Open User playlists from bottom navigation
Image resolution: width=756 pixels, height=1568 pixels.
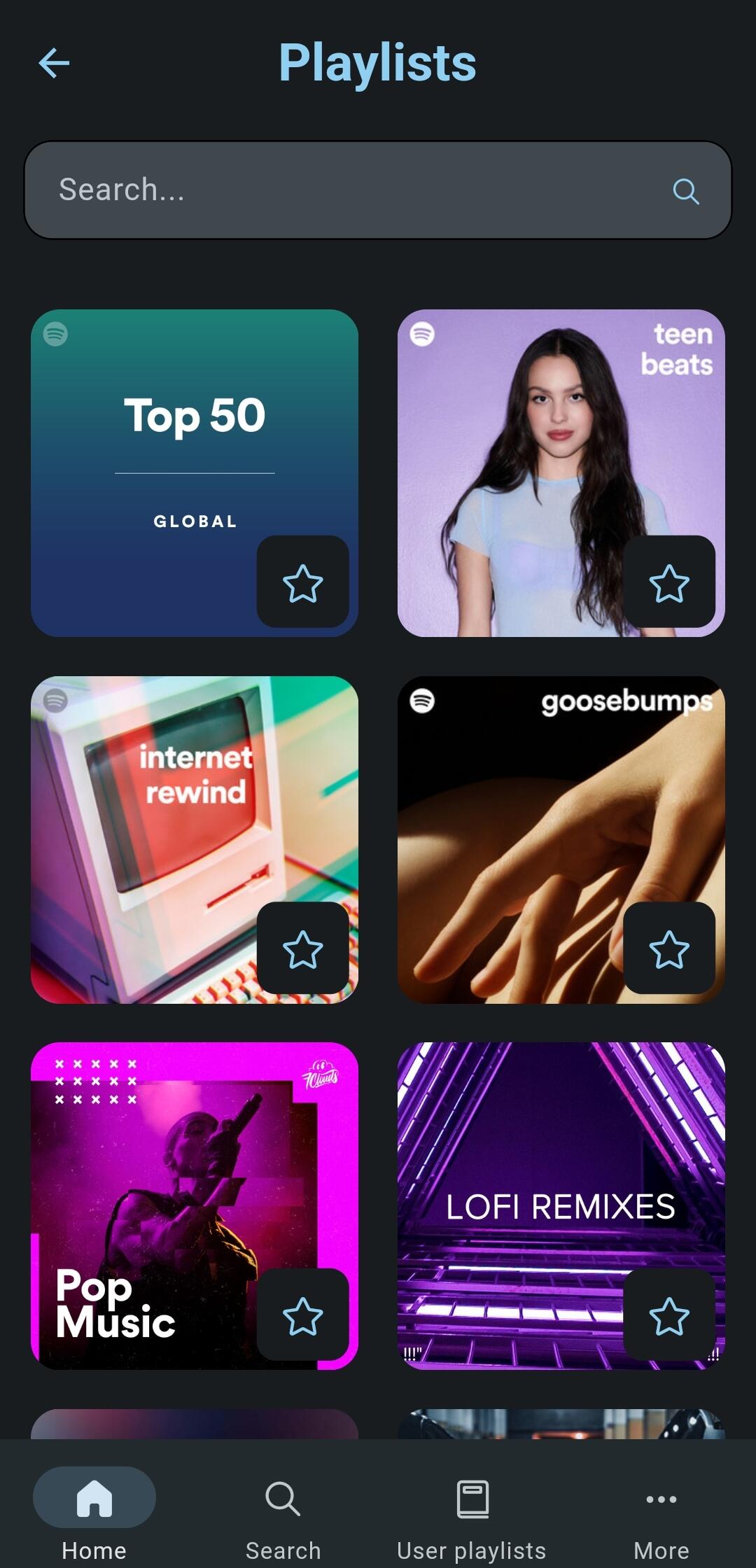tap(472, 1498)
